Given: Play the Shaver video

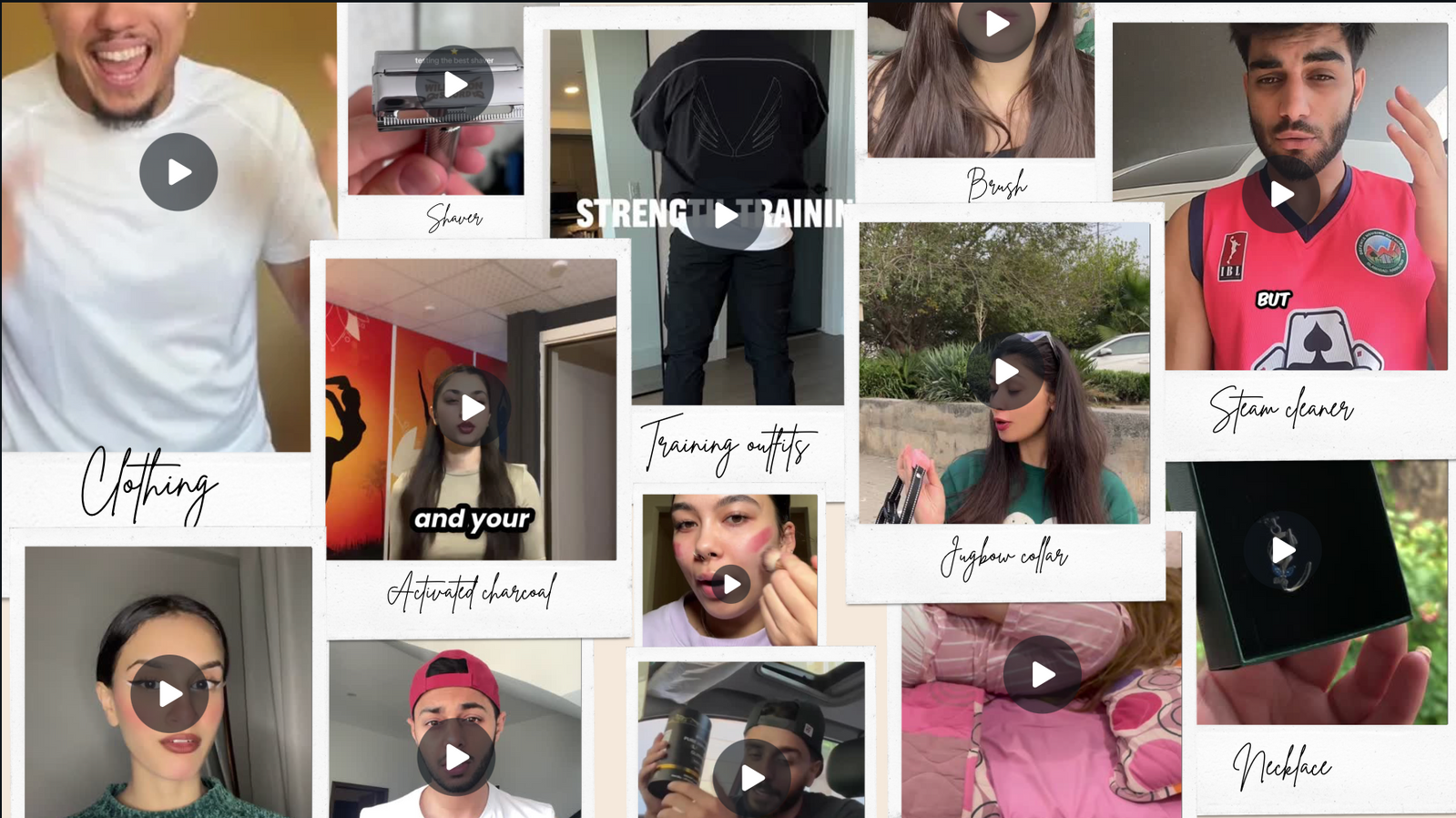Looking at the screenshot, I should tap(454, 85).
